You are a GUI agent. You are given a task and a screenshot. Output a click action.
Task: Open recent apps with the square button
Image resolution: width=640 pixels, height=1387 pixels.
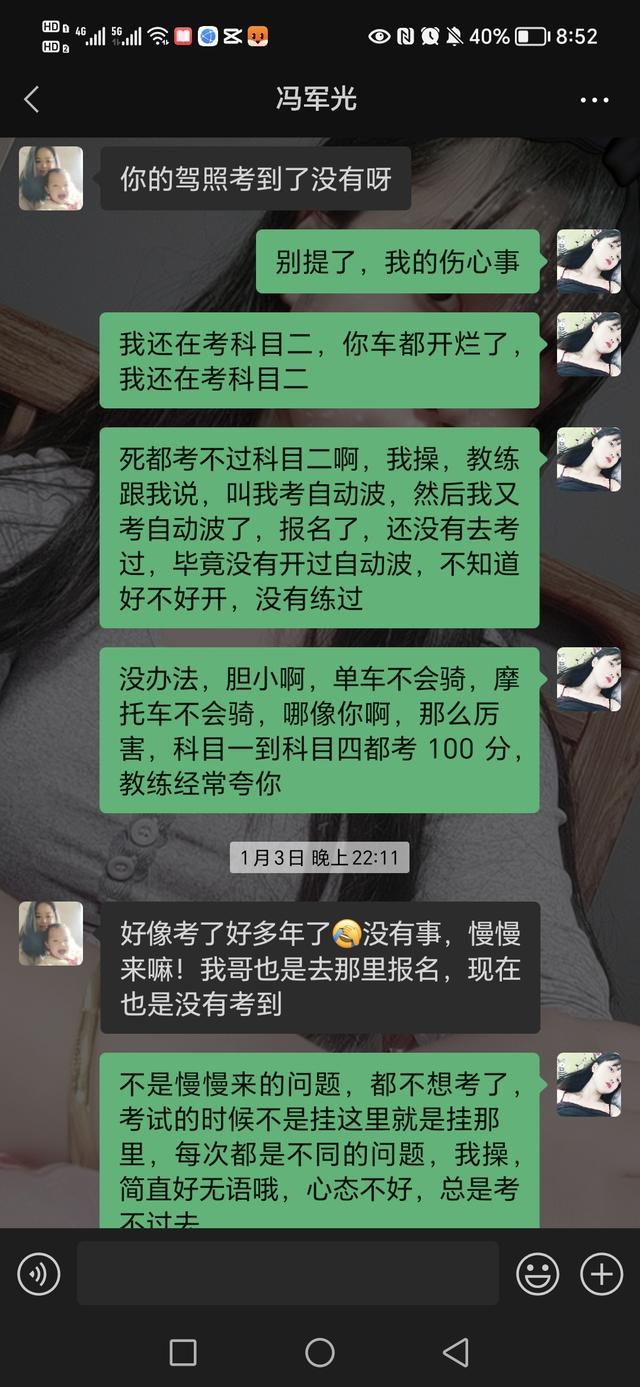183,1353
